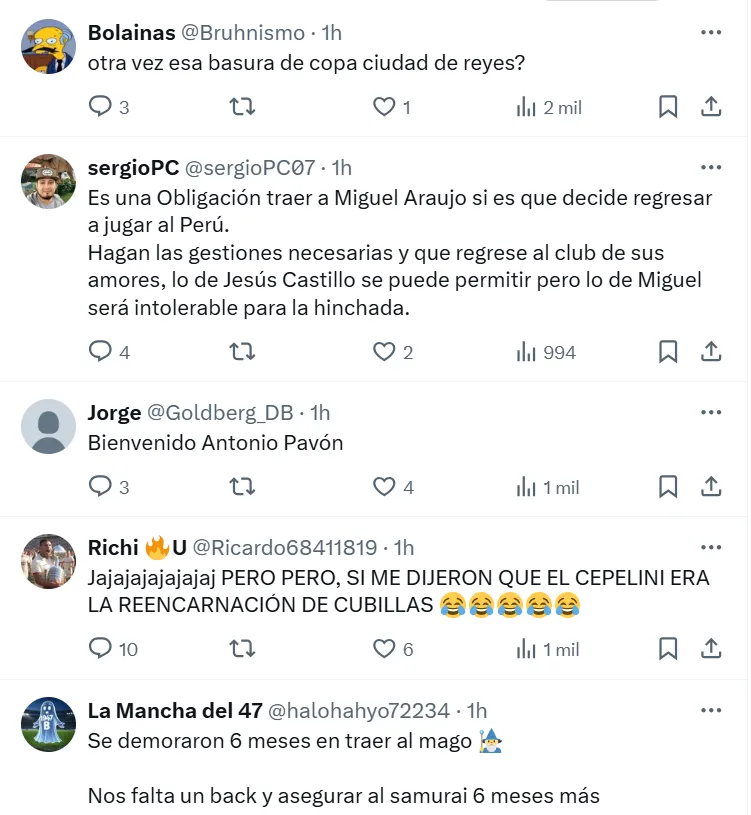Open more options menu on sergioPC's tweet

point(712,167)
